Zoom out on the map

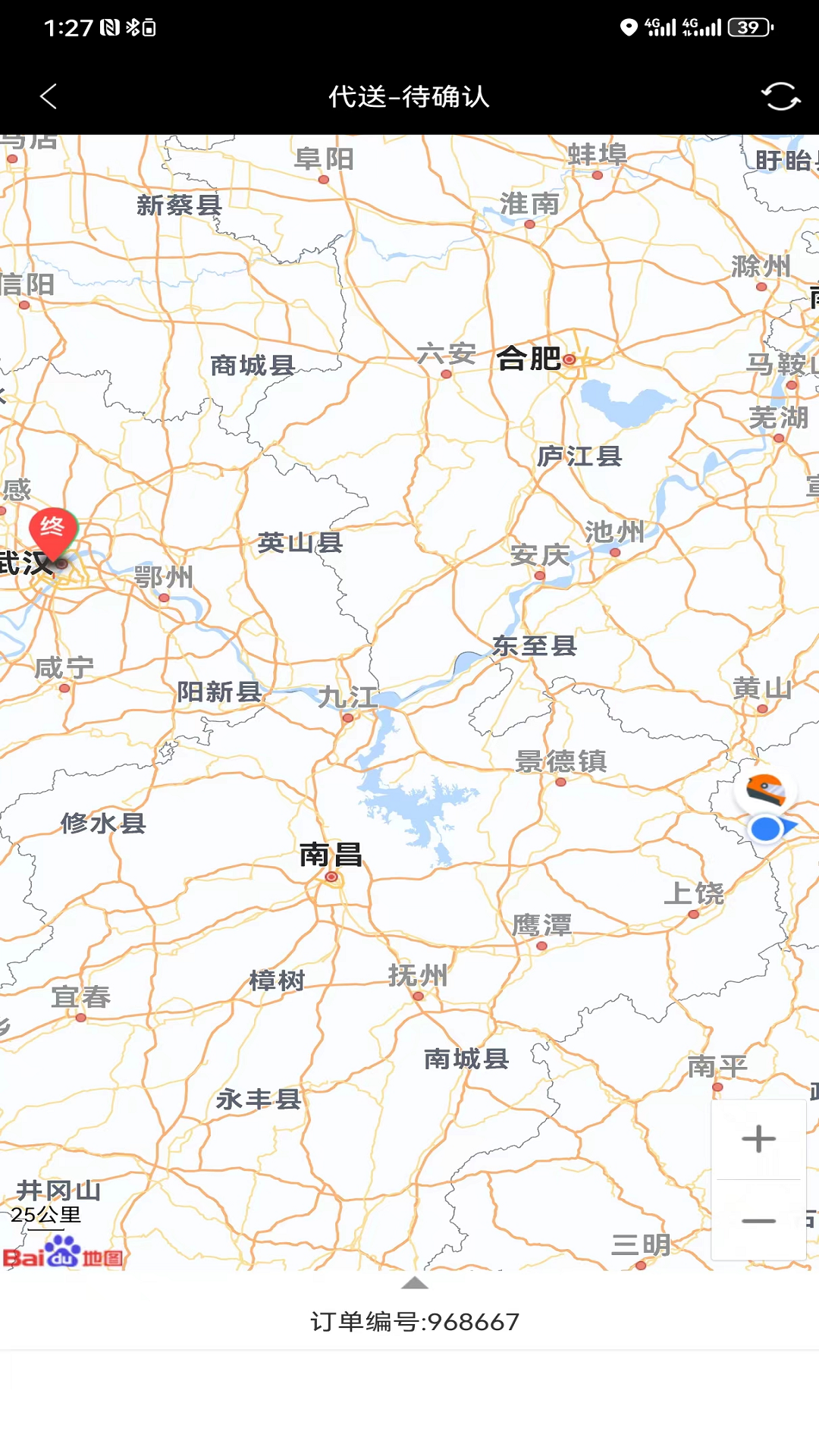tap(758, 1220)
